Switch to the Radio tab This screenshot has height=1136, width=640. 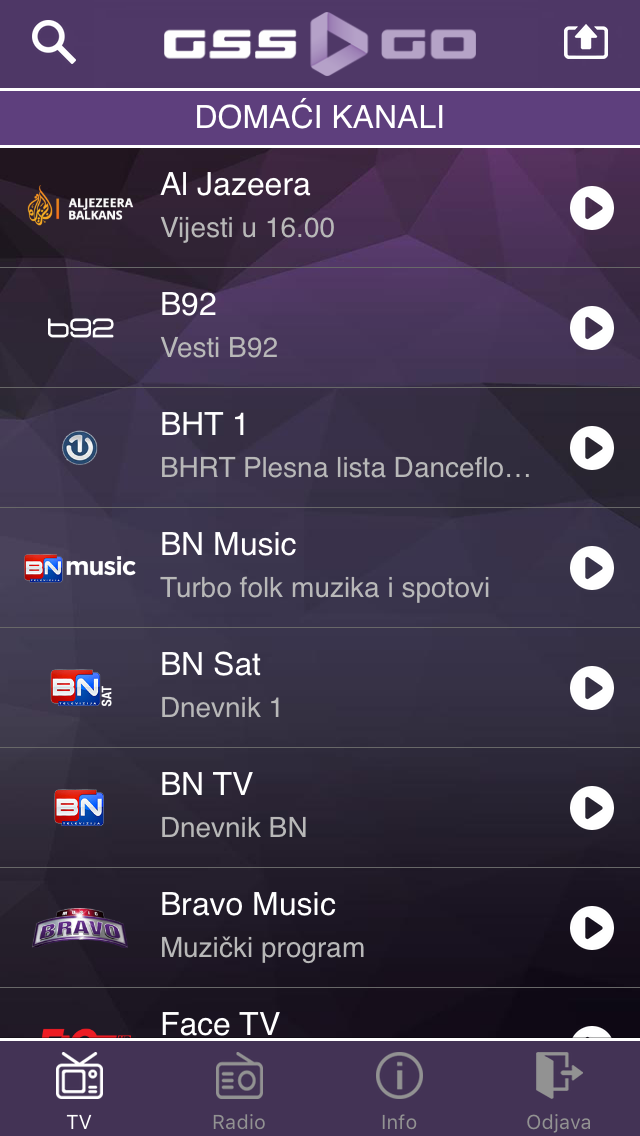pos(239,1090)
